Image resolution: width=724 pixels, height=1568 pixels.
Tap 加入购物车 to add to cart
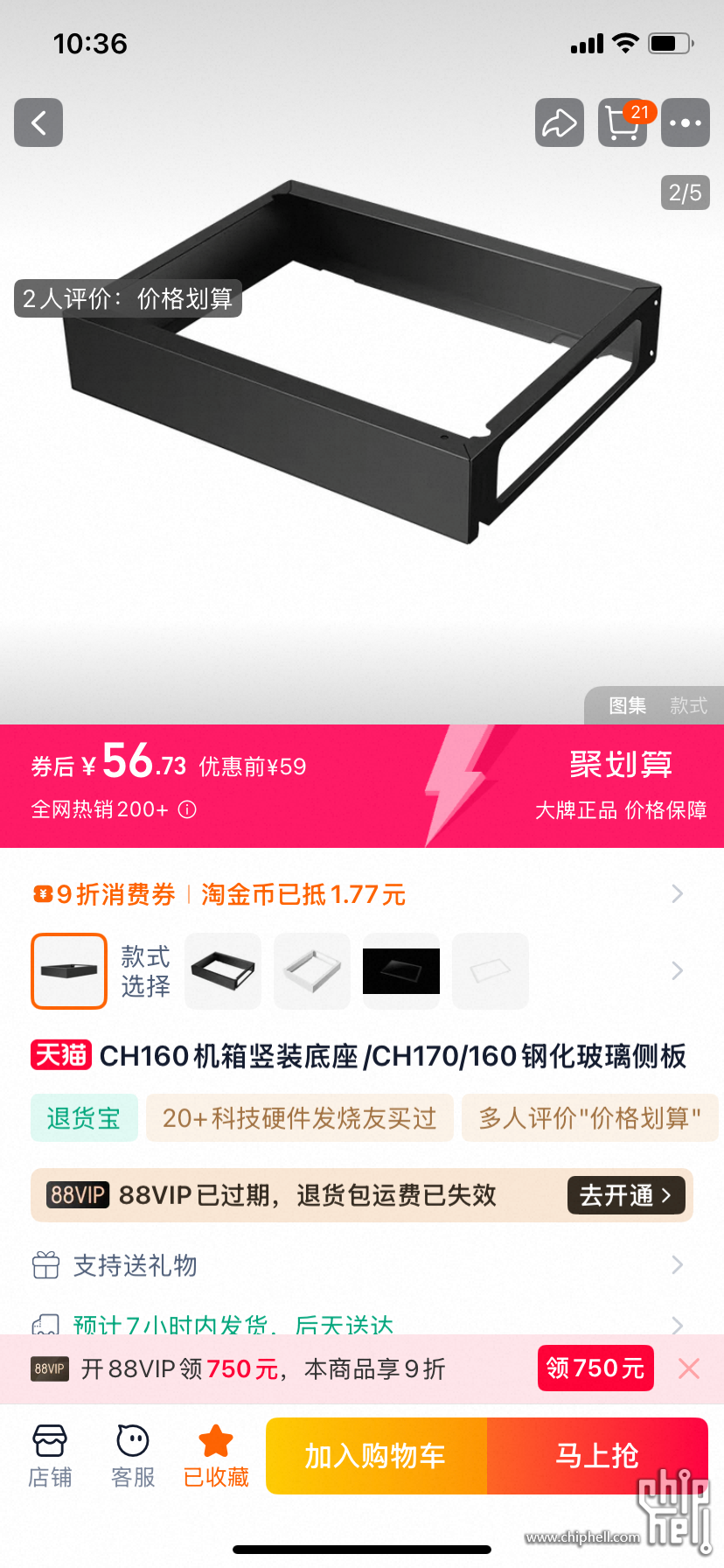point(376,1456)
